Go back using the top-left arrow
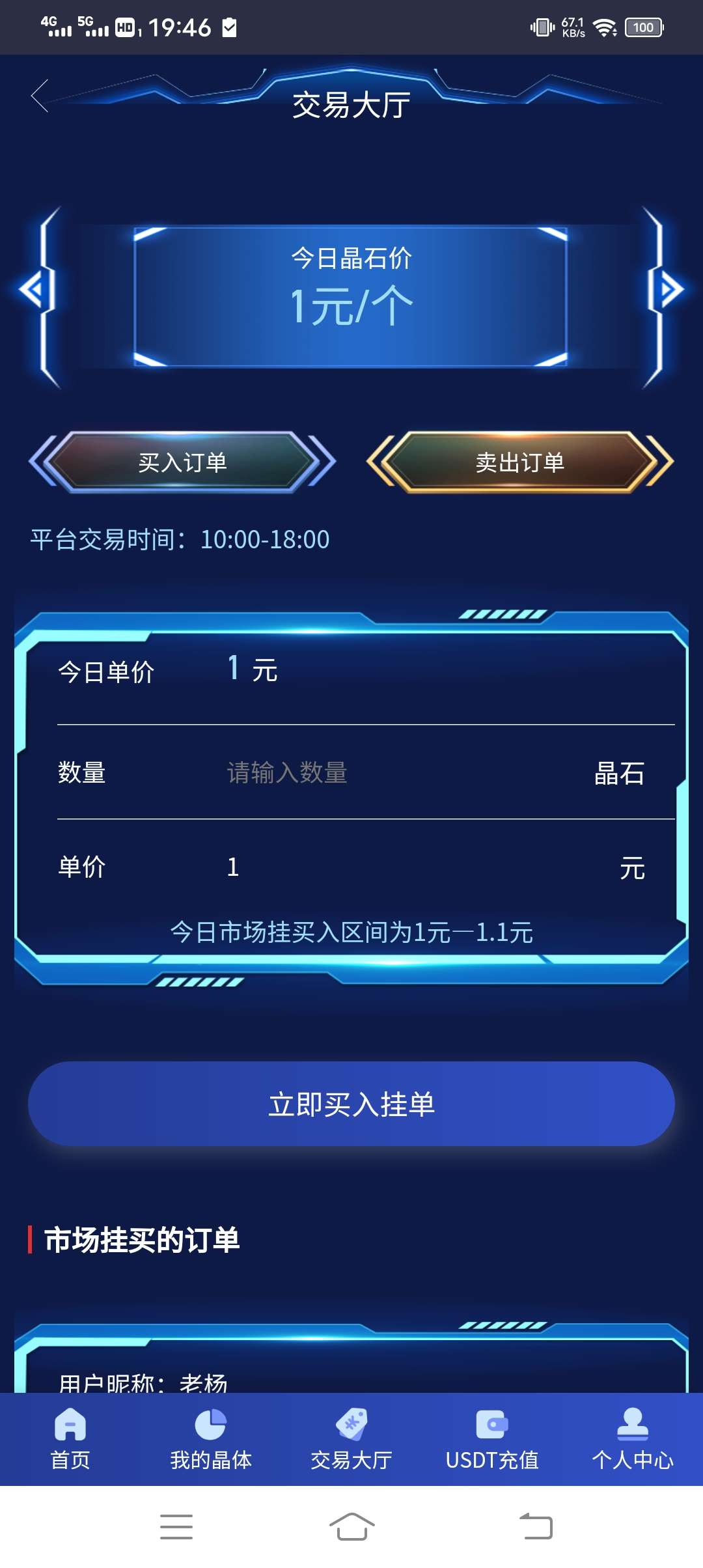 click(x=40, y=96)
